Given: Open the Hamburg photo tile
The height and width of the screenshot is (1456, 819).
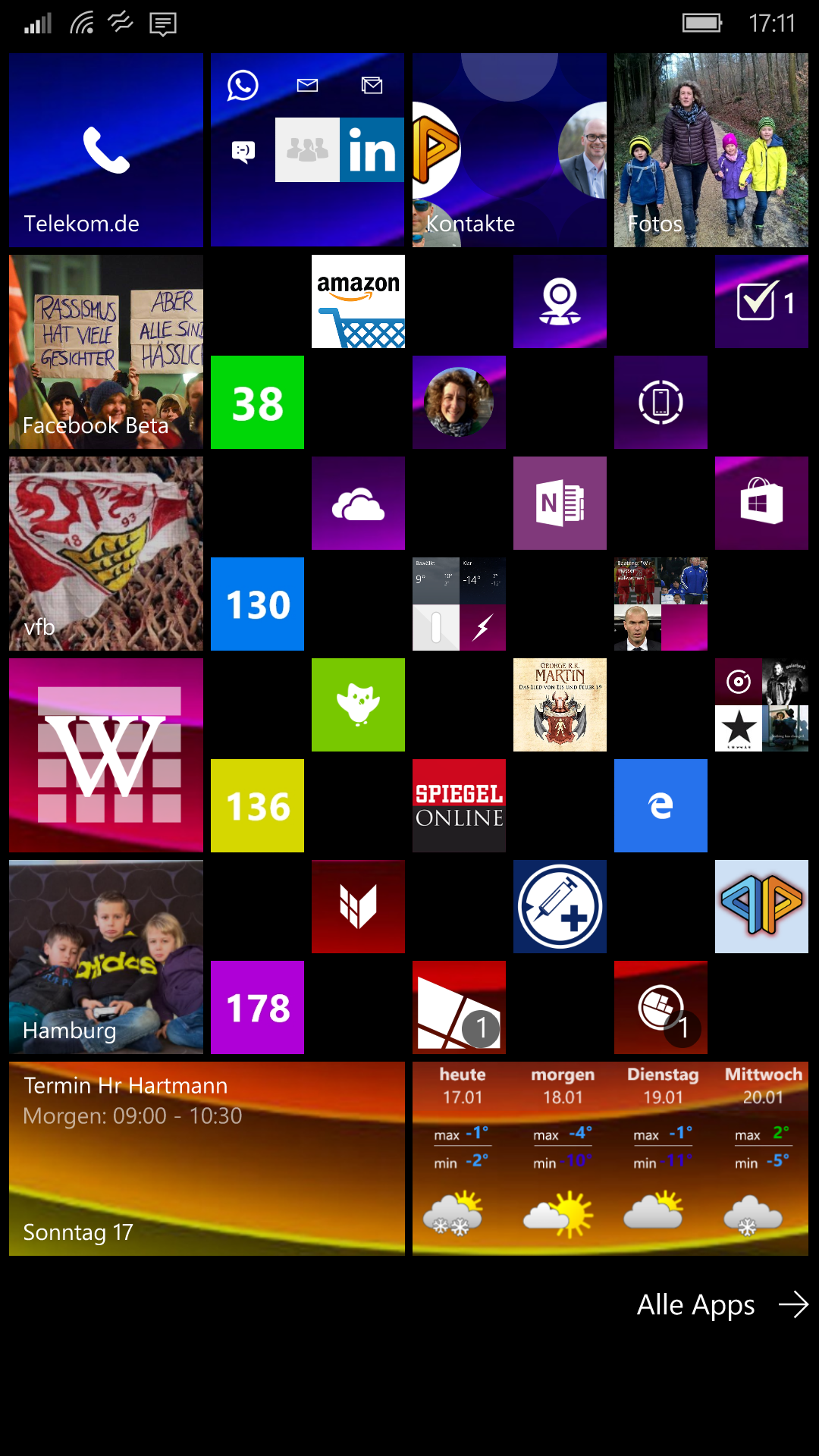Looking at the screenshot, I should tap(106, 957).
